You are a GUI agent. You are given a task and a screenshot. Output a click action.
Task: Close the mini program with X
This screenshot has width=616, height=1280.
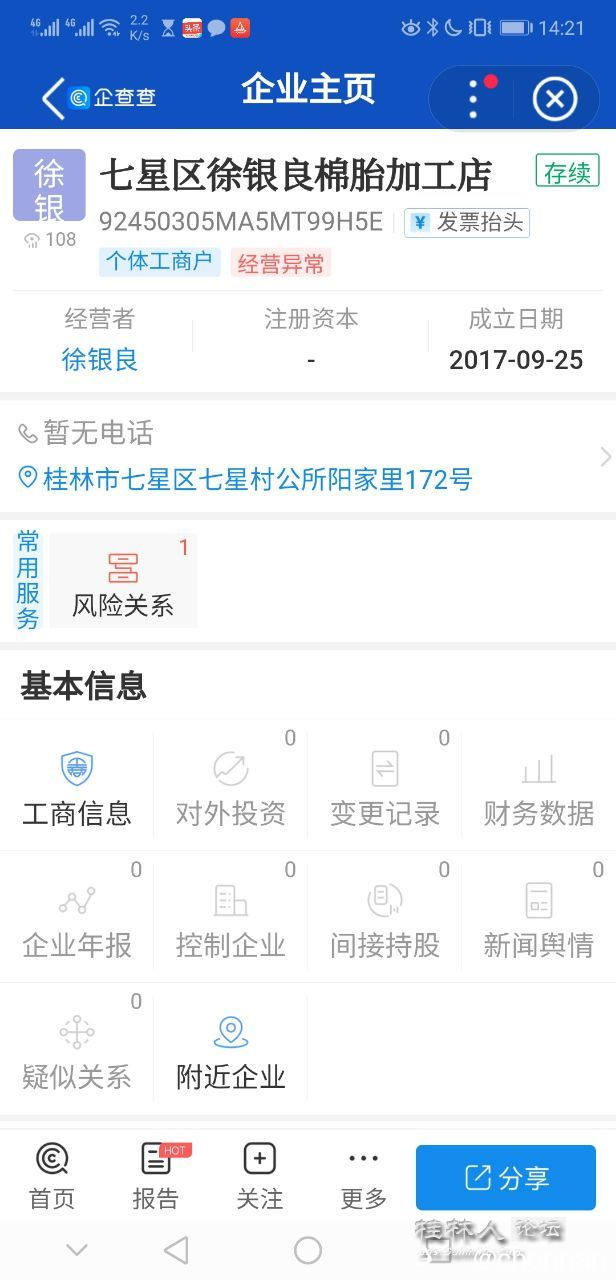coord(555,99)
